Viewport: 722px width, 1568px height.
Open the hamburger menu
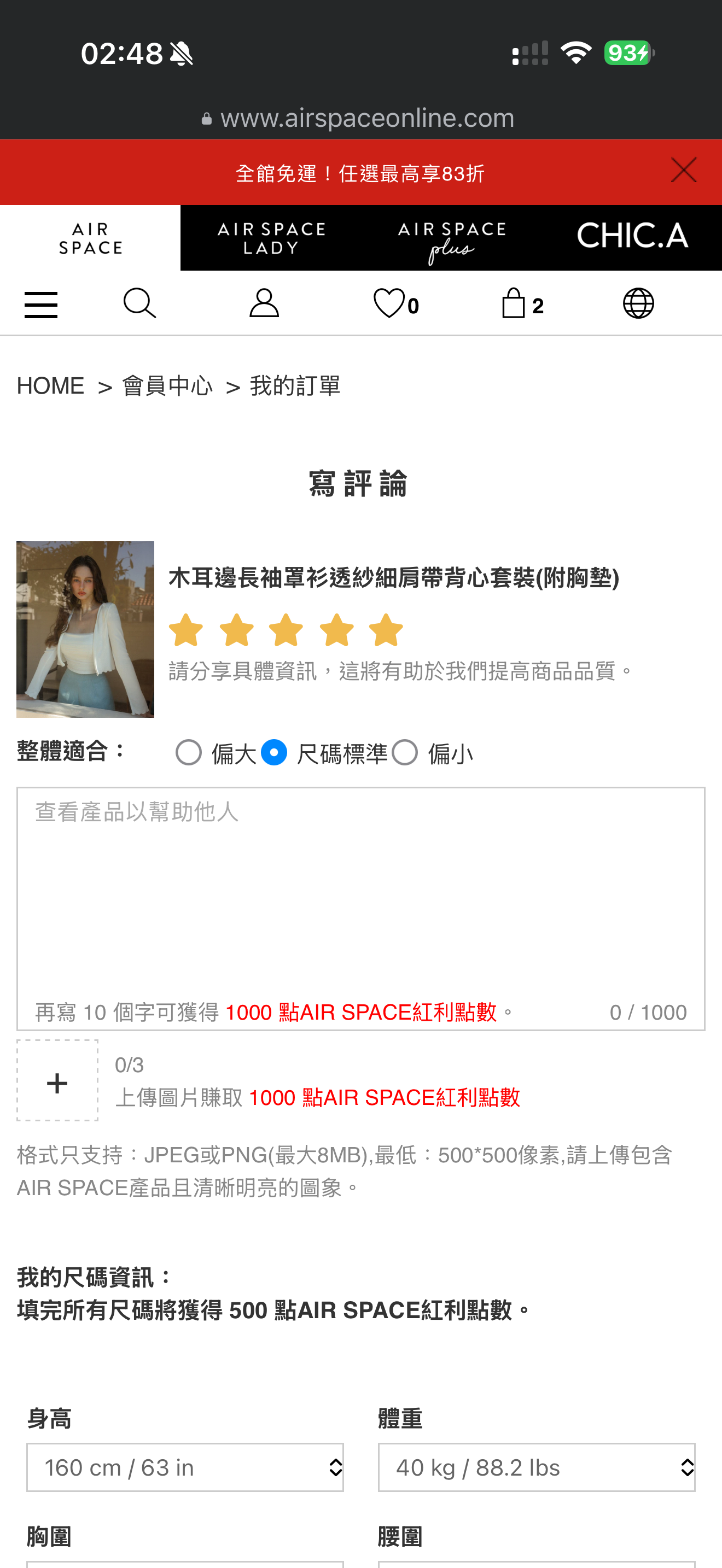tap(41, 304)
